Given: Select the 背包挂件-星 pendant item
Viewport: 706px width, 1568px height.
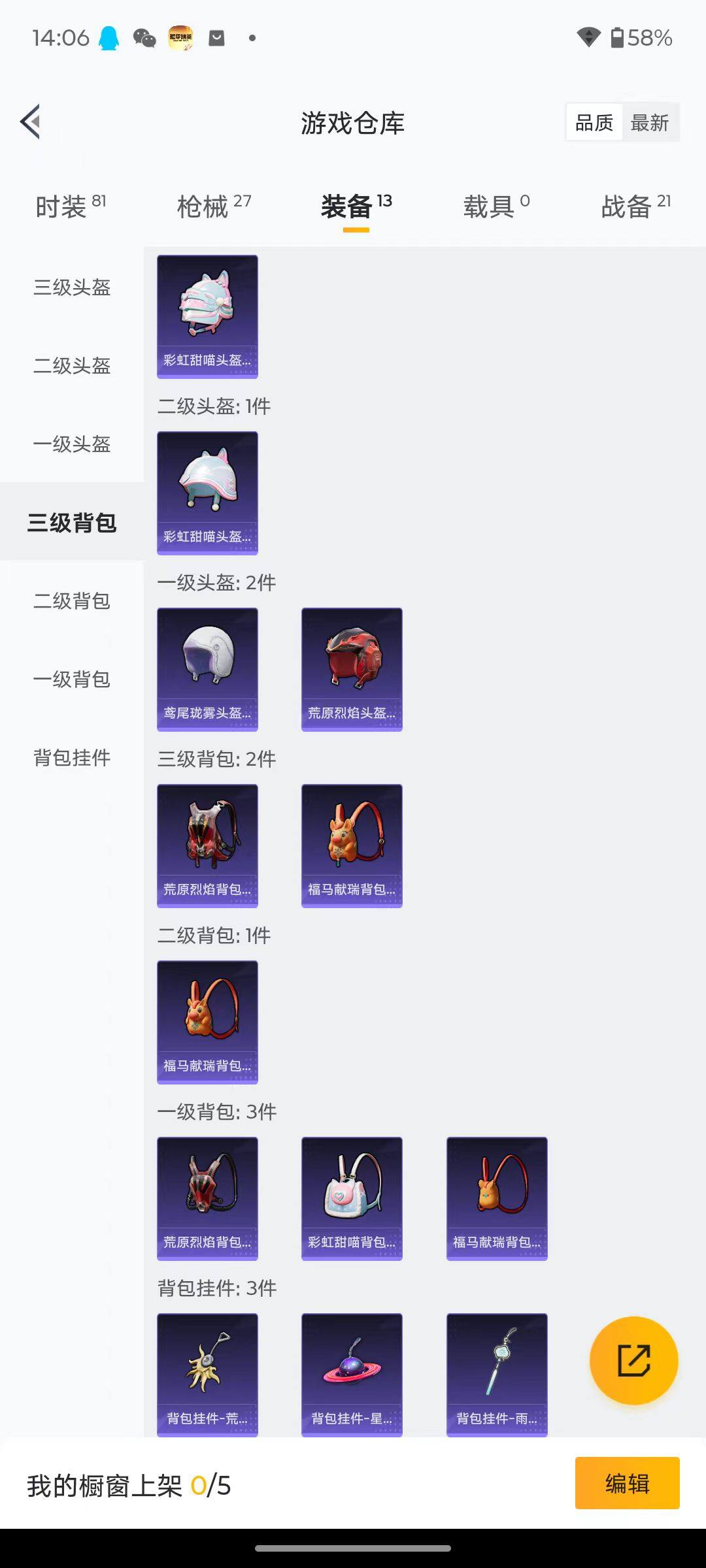Looking at the screenshot, I should [x=352, y=1374].
